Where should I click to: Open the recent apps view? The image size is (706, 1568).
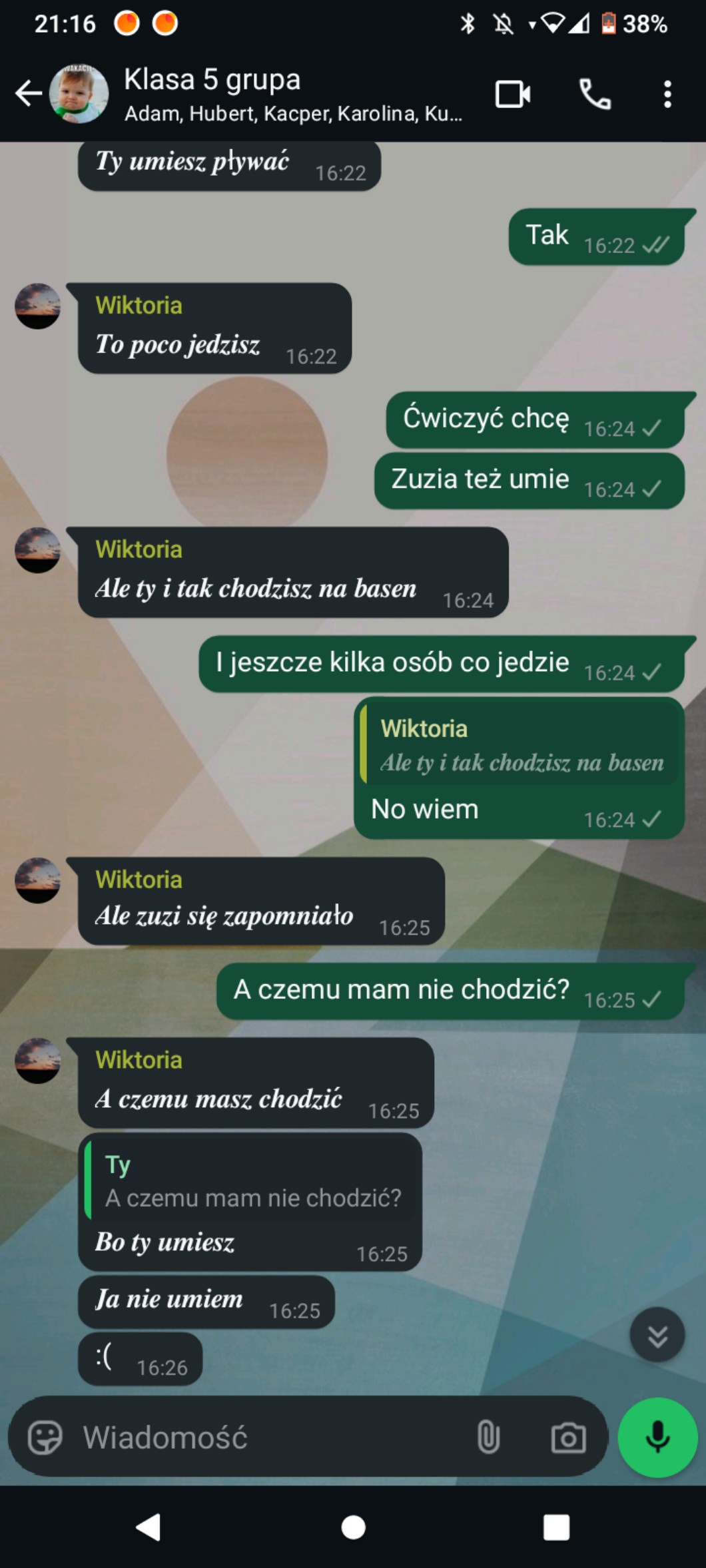pyautogui.click(x=556, y=1527)
